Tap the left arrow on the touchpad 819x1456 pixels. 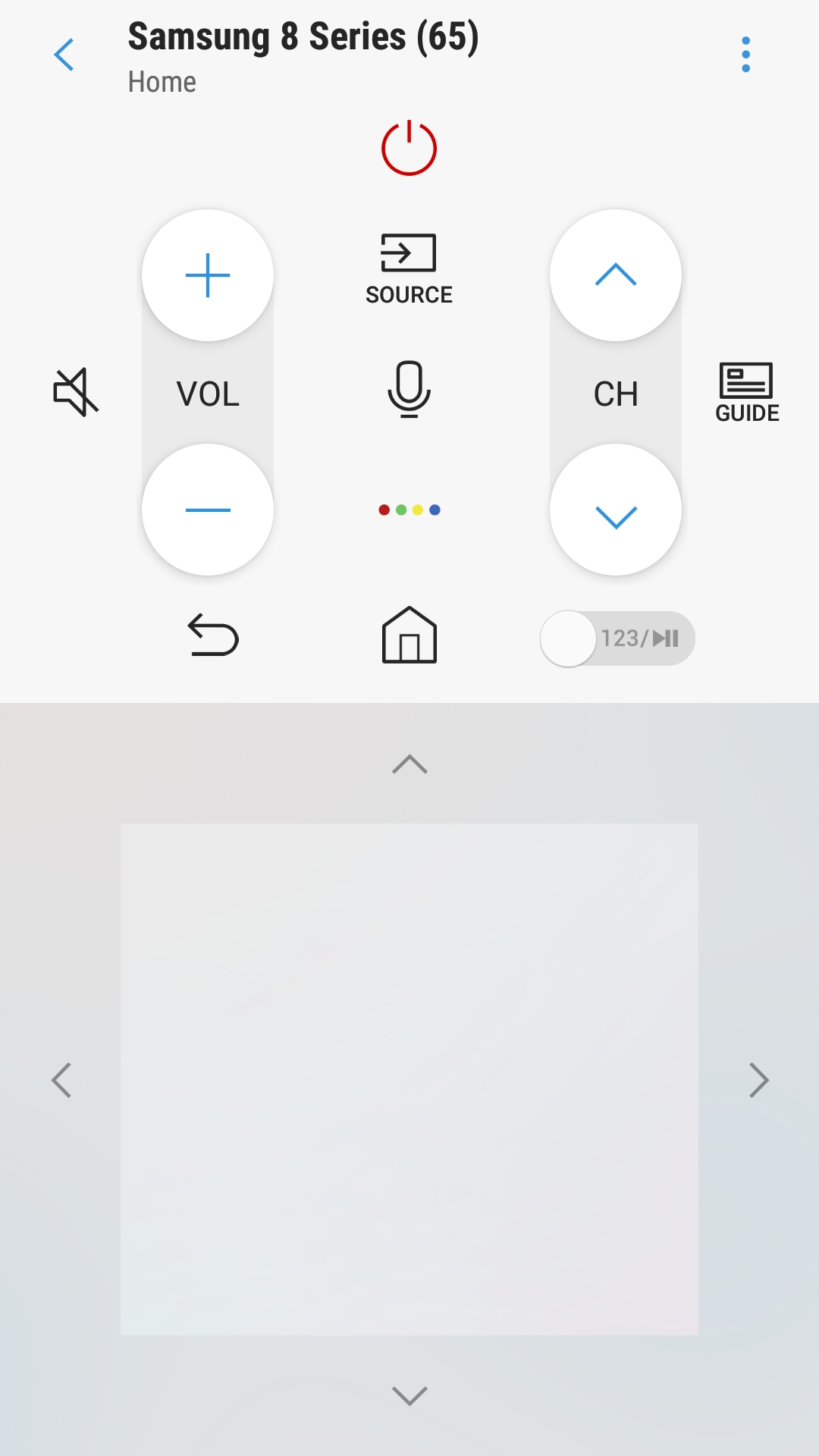[x=61, y=1080]
